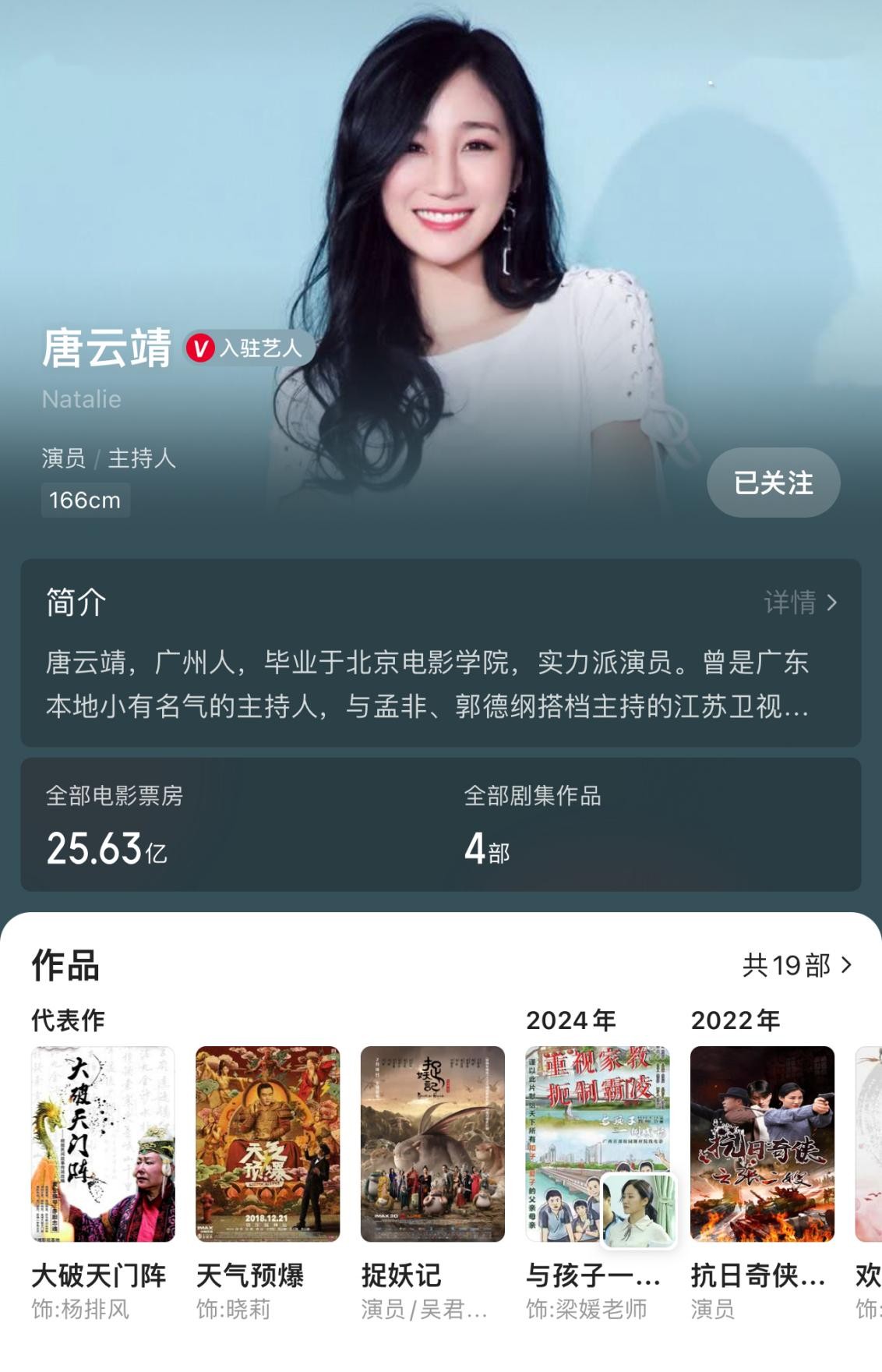
Task: Open 详情 for the full bio
Action: 800,603
